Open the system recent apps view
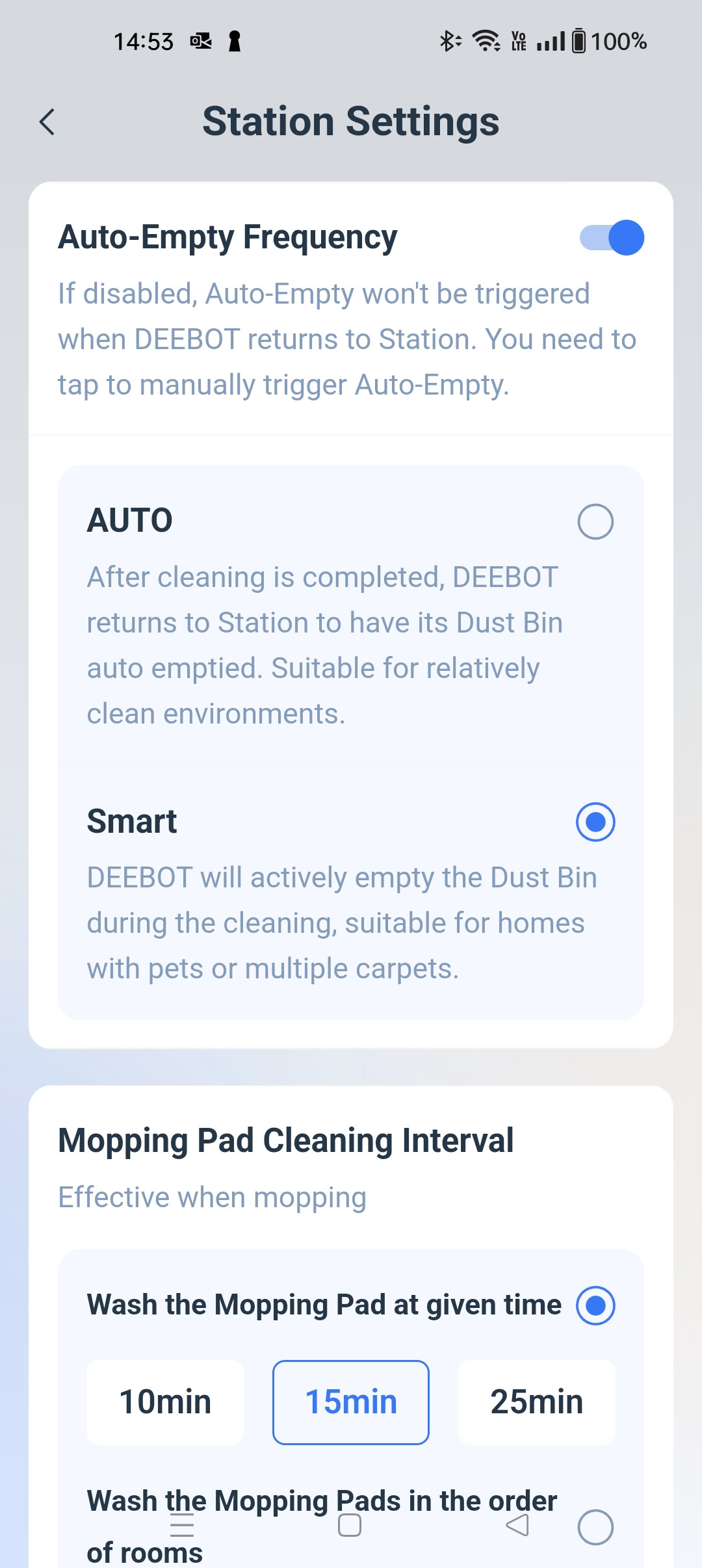Screen dimensions: 702x1568 coord(182,1525)
